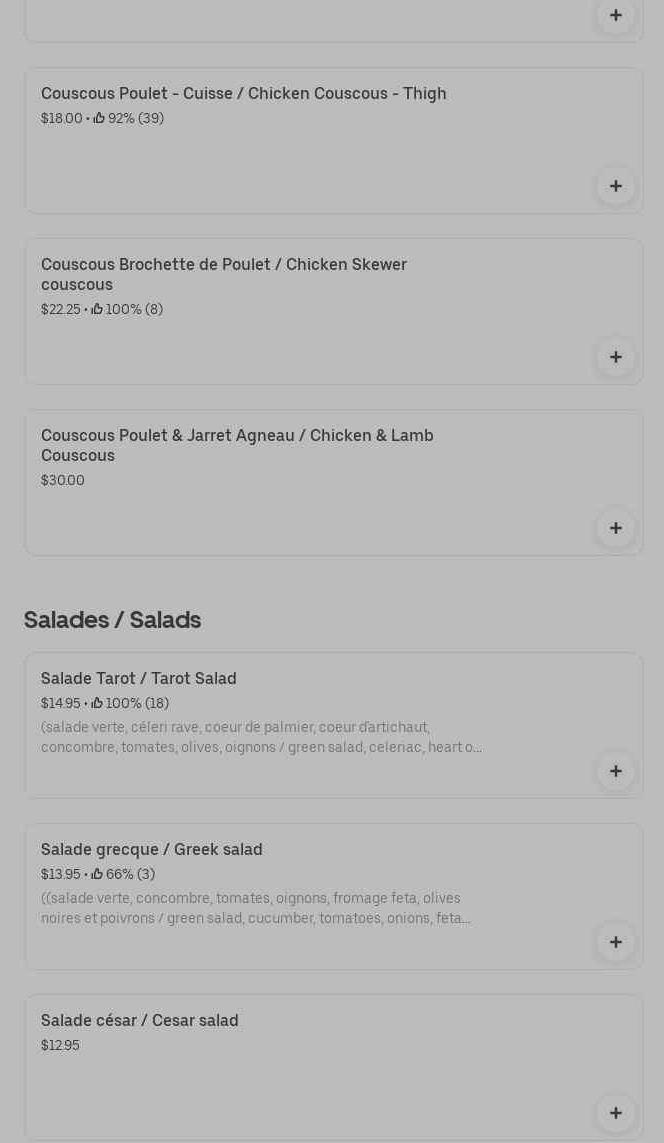
Task: View Salade Tarot / Tarot Salad details
Action: 139,679
